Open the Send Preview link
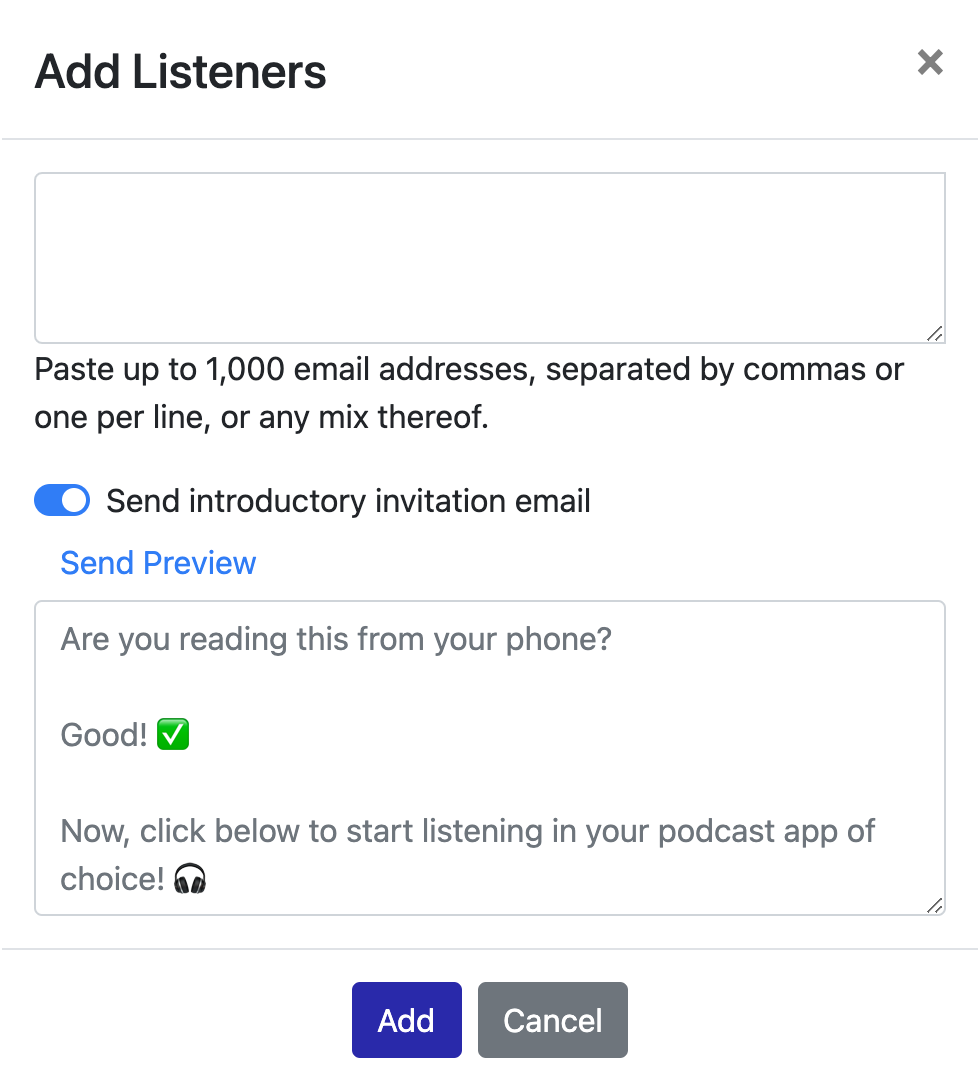 pyautogui.click(x=158, y=563)
